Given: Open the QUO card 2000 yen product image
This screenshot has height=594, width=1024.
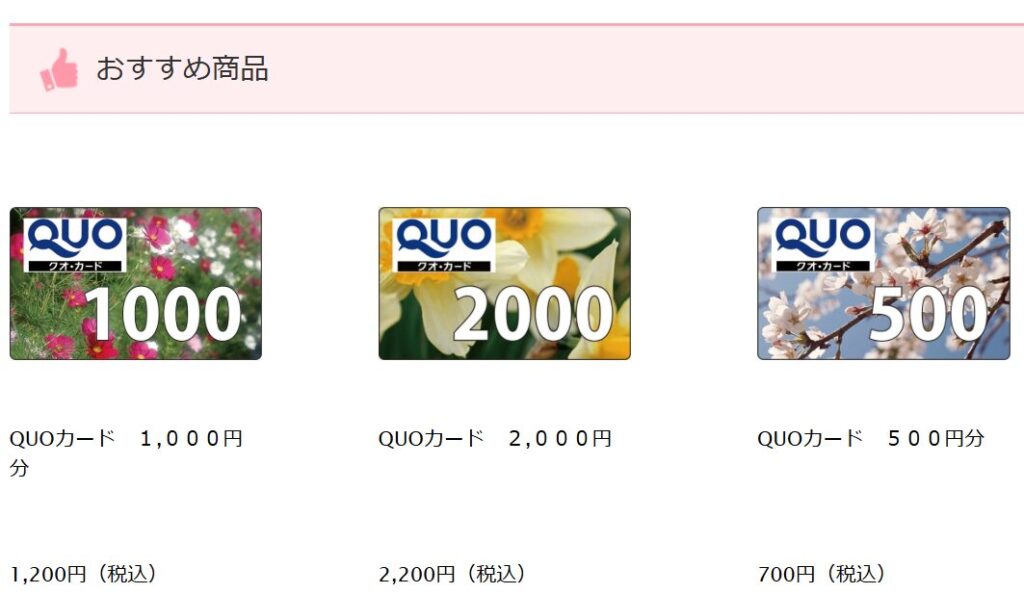Looking at the screenshot, I should coord(504,283).
